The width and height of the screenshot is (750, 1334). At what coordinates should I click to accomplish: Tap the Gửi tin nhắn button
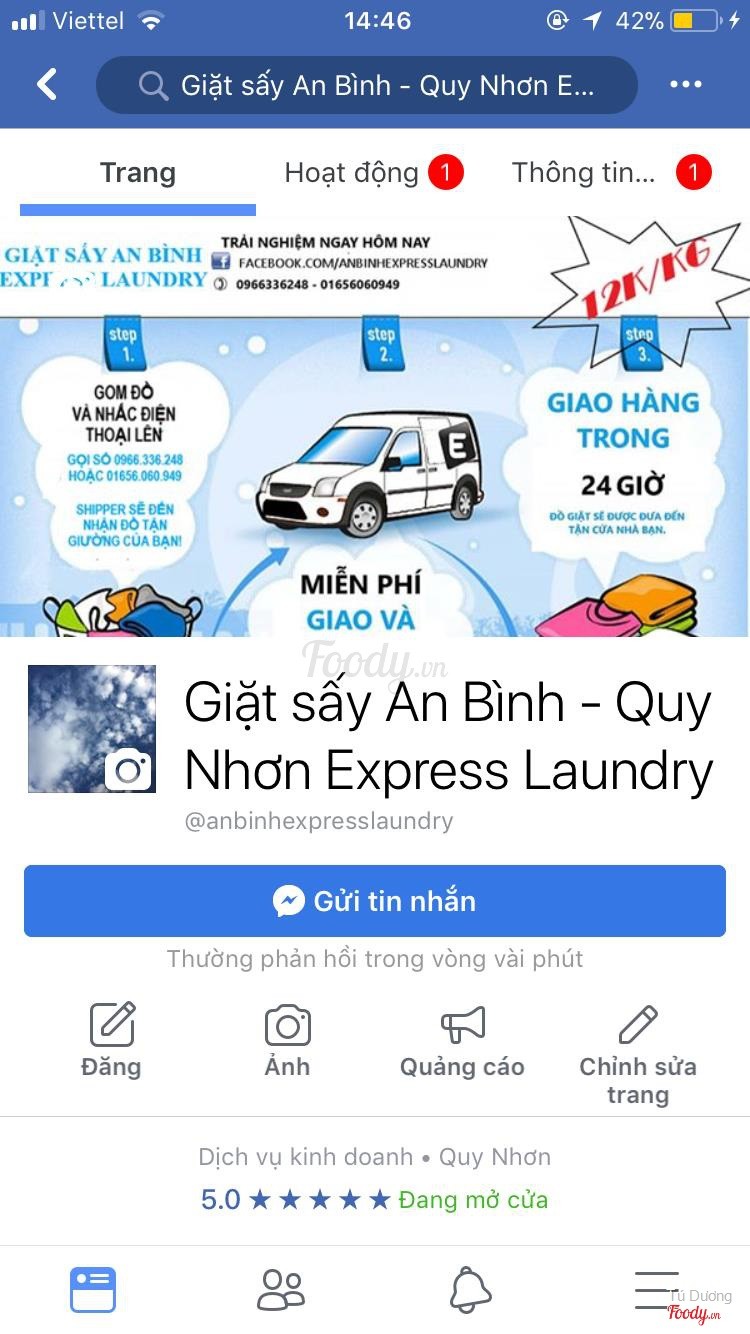[375, 901]
